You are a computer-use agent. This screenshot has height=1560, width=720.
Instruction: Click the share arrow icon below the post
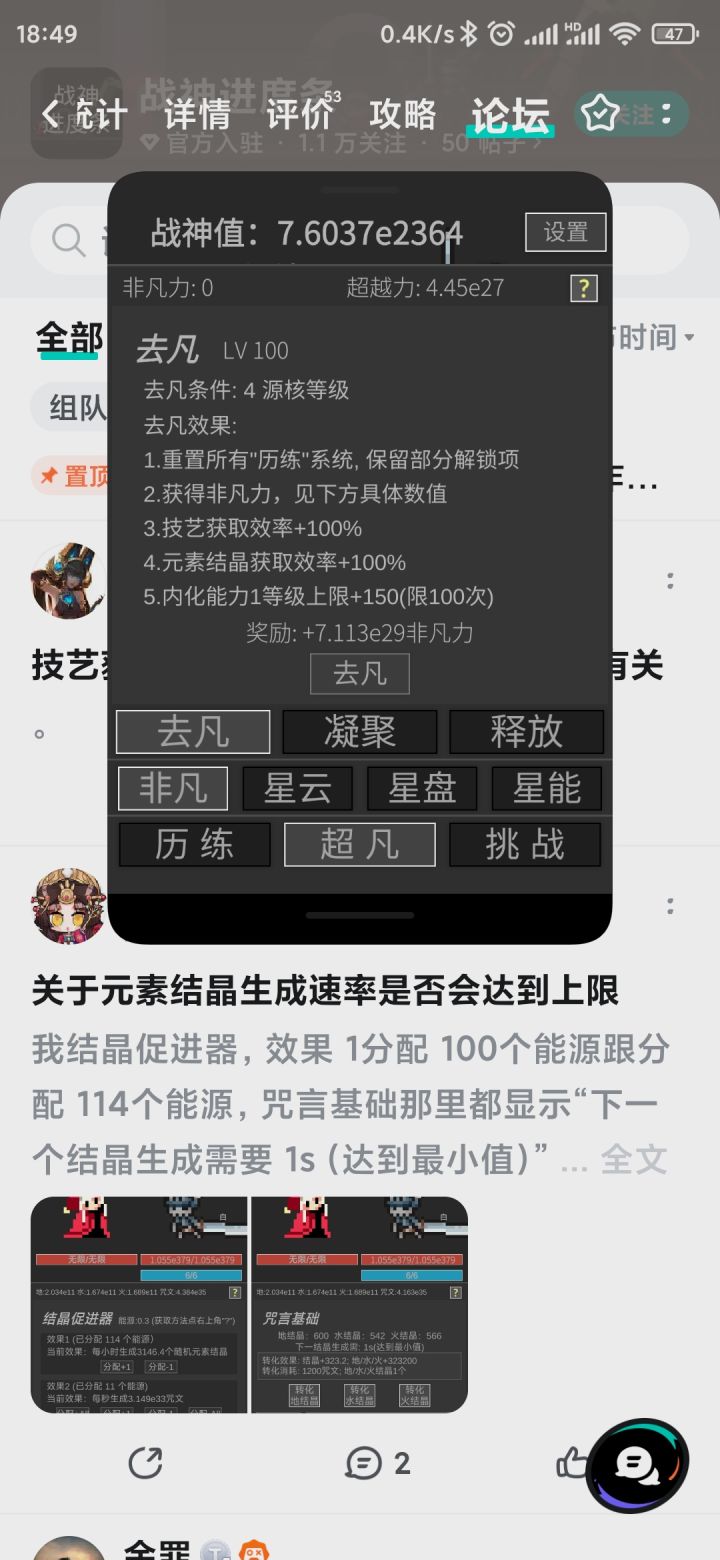pos(146,1463)
